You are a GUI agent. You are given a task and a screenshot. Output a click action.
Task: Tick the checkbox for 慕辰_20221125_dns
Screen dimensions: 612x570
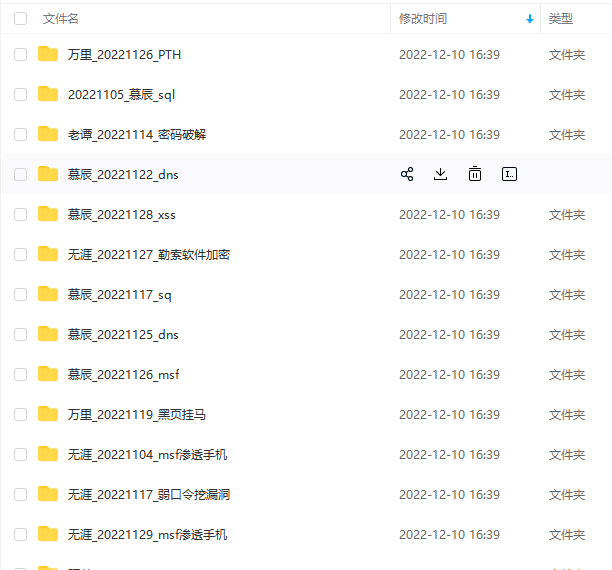20,334
